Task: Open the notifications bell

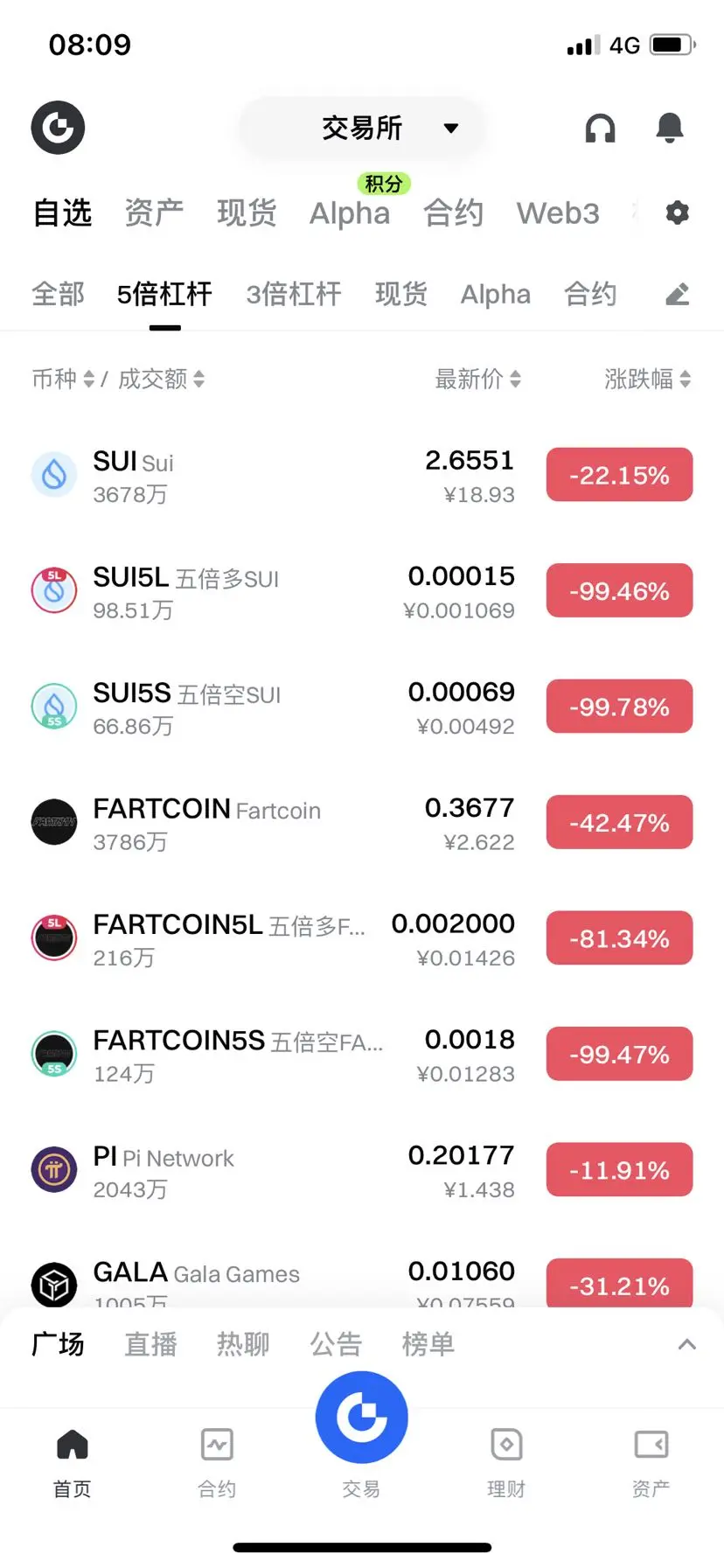Action: 670,129
